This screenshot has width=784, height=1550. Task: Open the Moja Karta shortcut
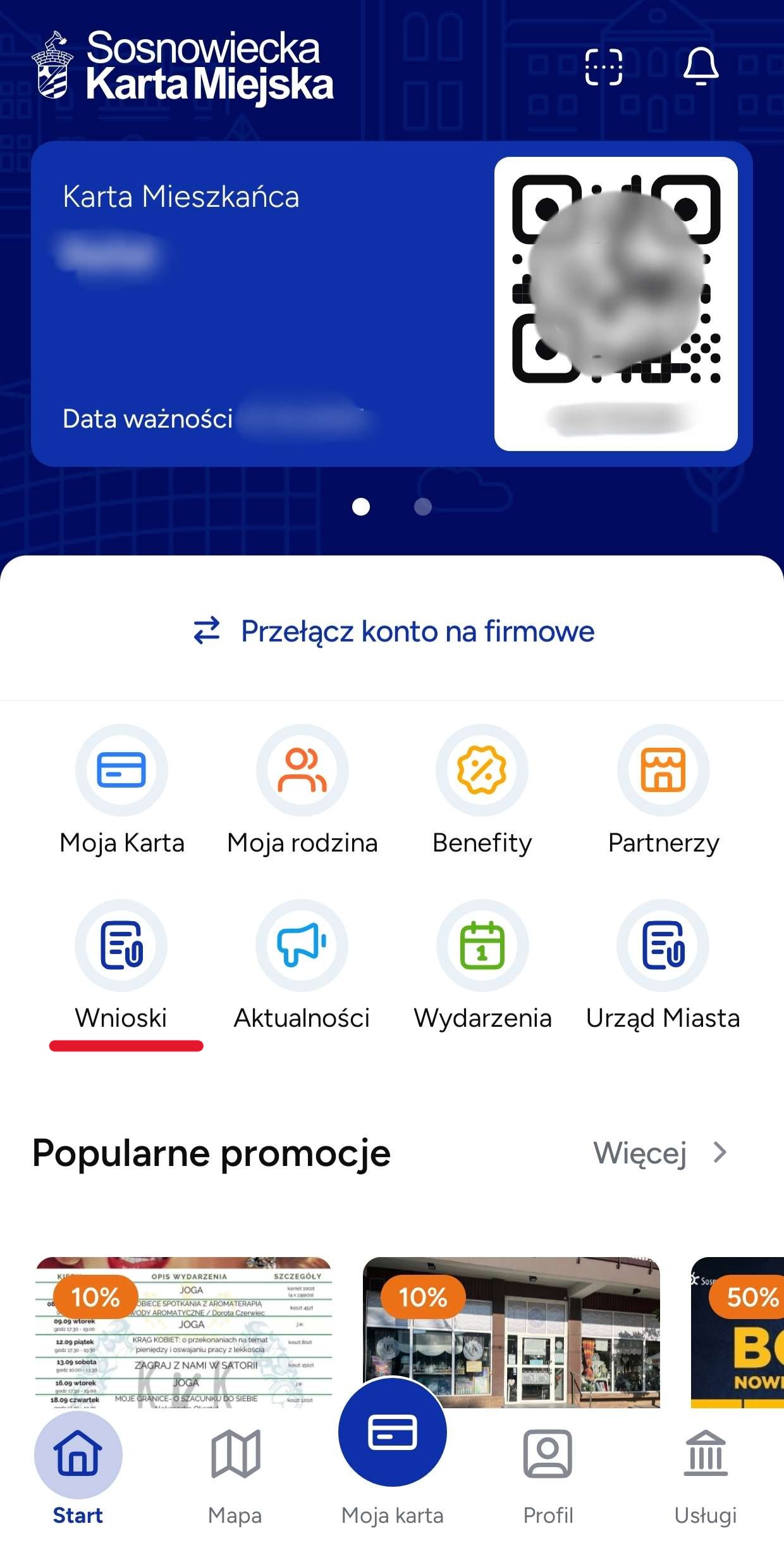click(x=121, y=790)
